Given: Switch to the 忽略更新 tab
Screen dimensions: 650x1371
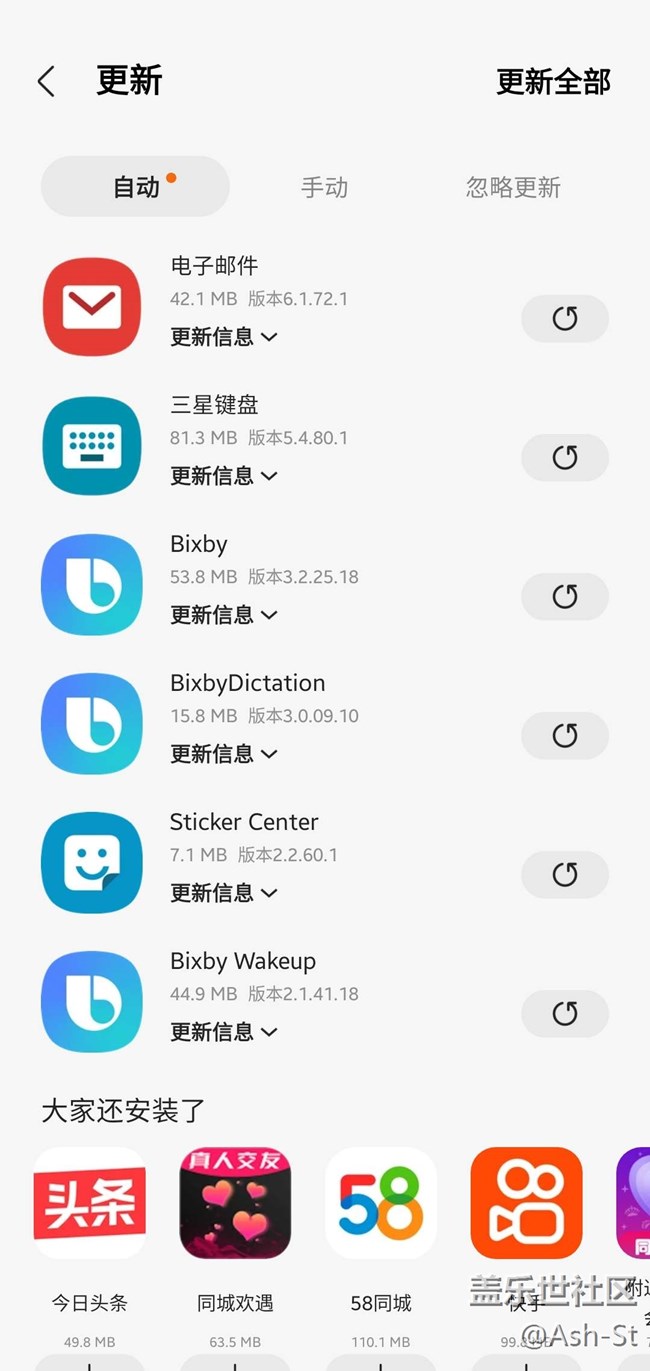Looking at the screenshot, I should tap(513, 187).
